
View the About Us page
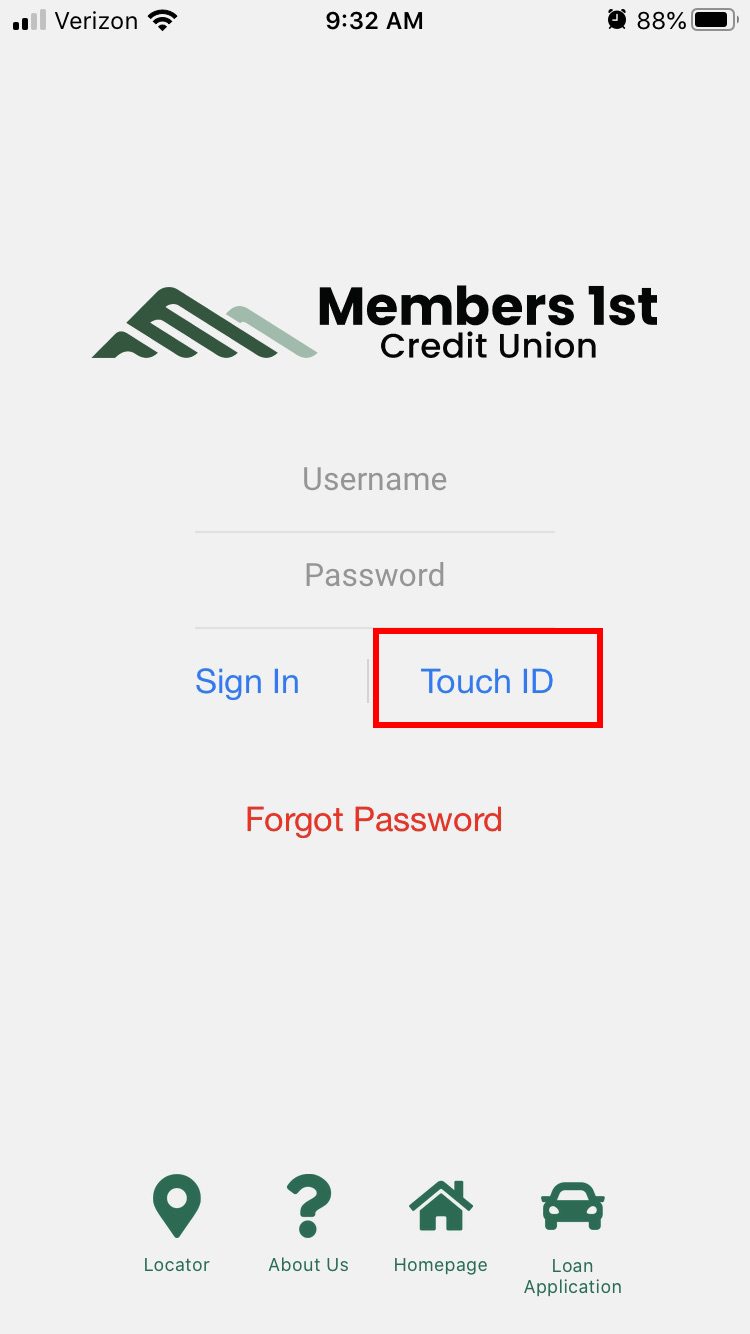pyautogui.click(x=308, y=1224)
